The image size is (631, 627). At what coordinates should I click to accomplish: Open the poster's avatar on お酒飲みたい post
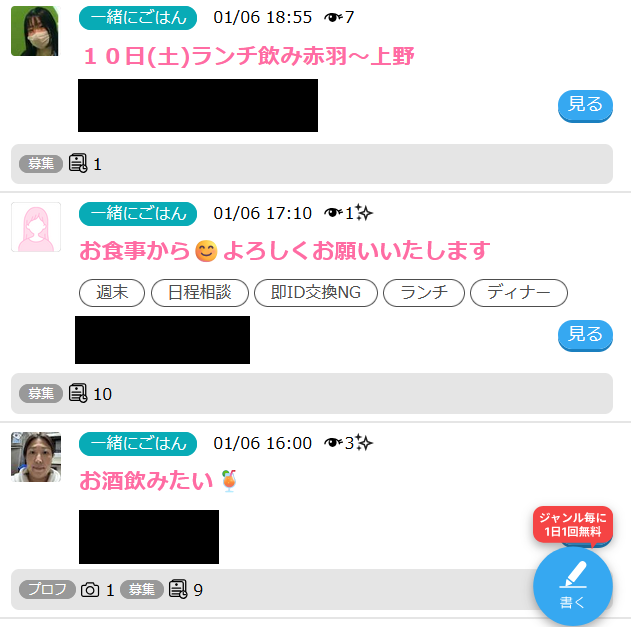(35, 457)
